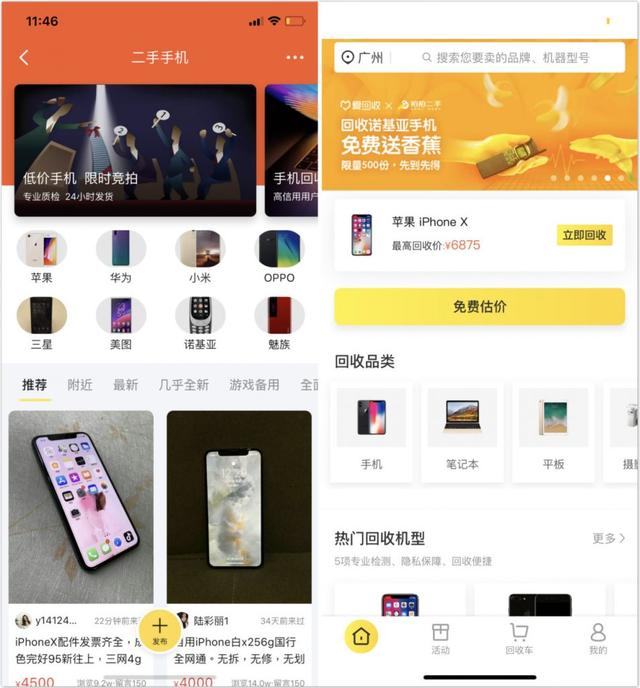Select the 华为 brand category
Screen dimensions: 640x688
(121, 255)
